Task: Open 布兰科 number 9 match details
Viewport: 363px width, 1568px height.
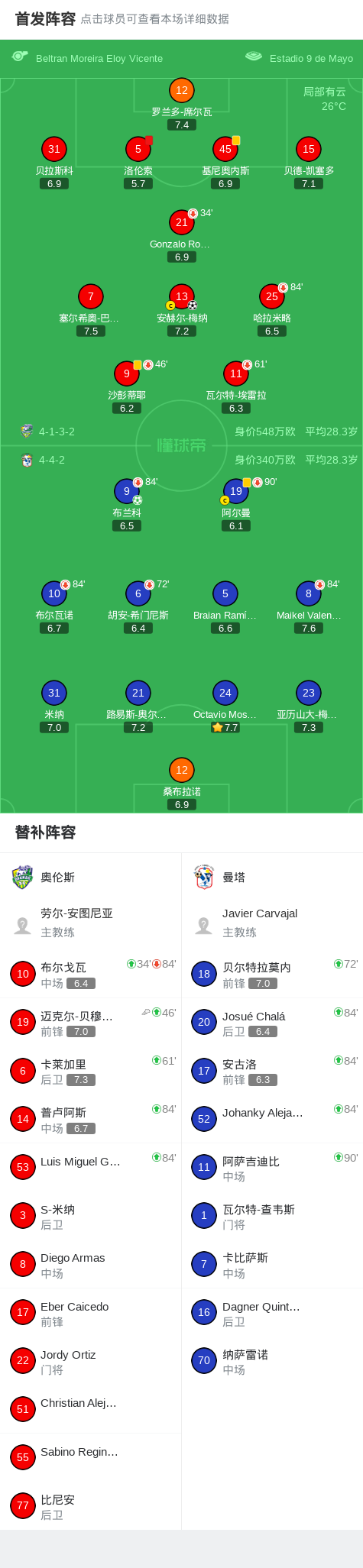Action: coord(127,505)
